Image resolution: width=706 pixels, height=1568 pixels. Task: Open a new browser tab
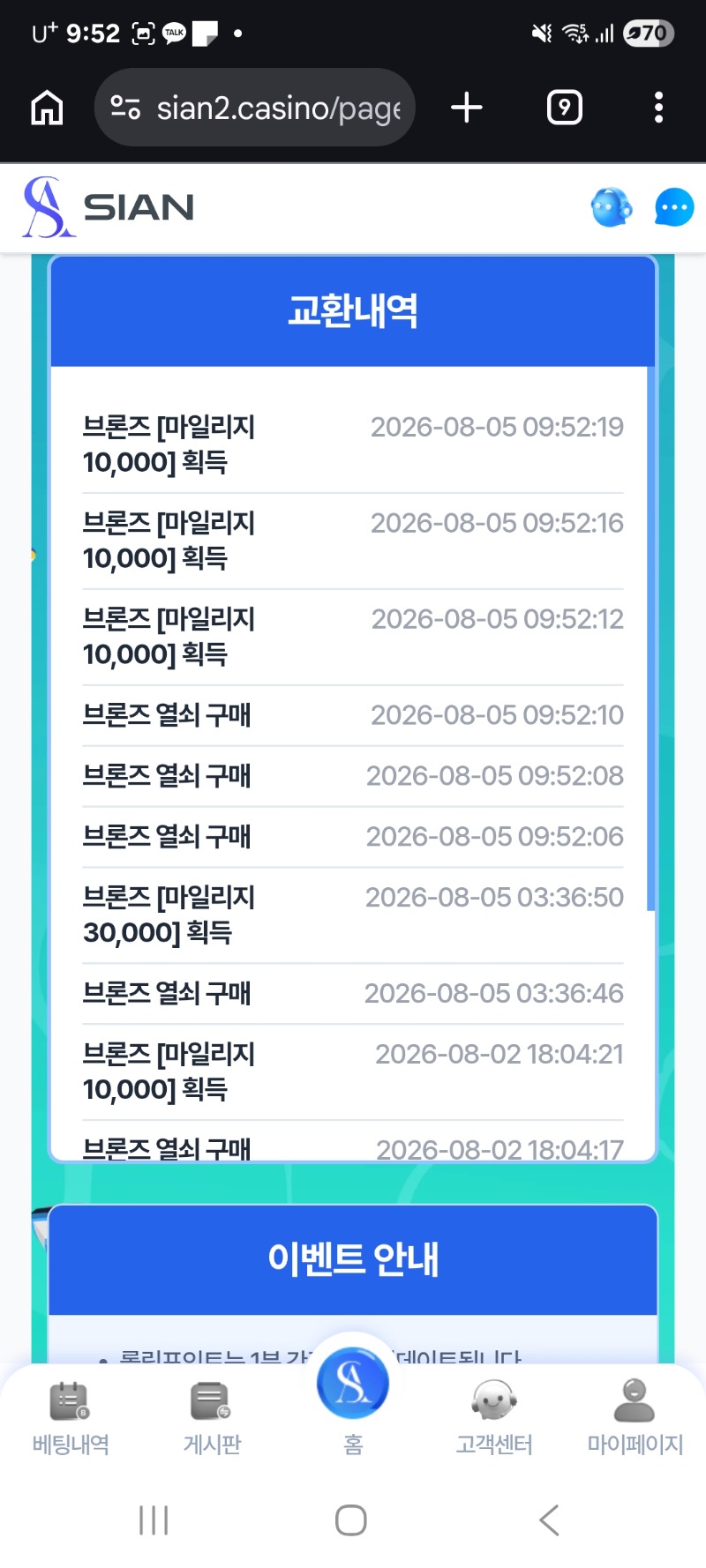pyautogui.click(x=467, y=108)
